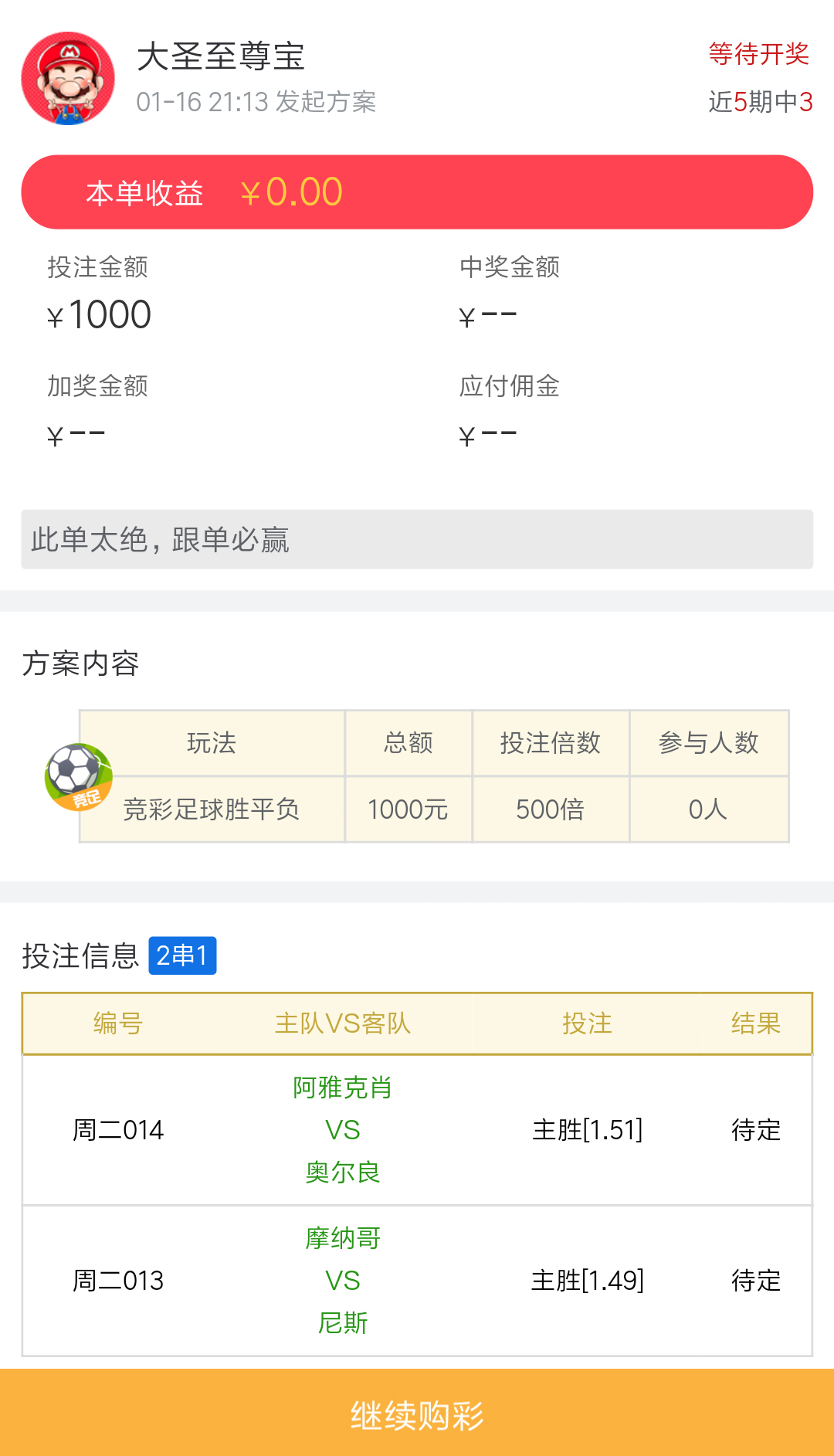834x1456 pixels.
Task: Toggle the 周二013 match row
Action: (x=417, y=1281)
